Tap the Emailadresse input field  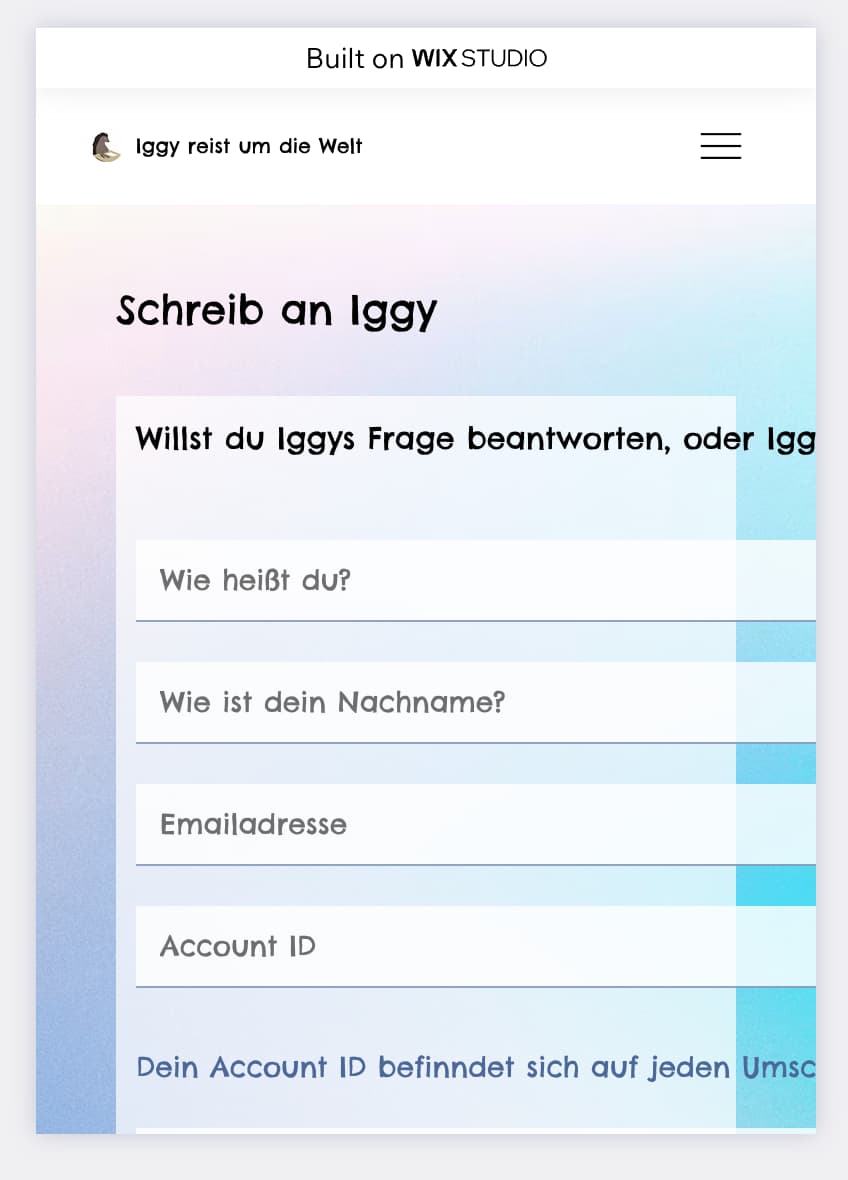click(475, 824)
